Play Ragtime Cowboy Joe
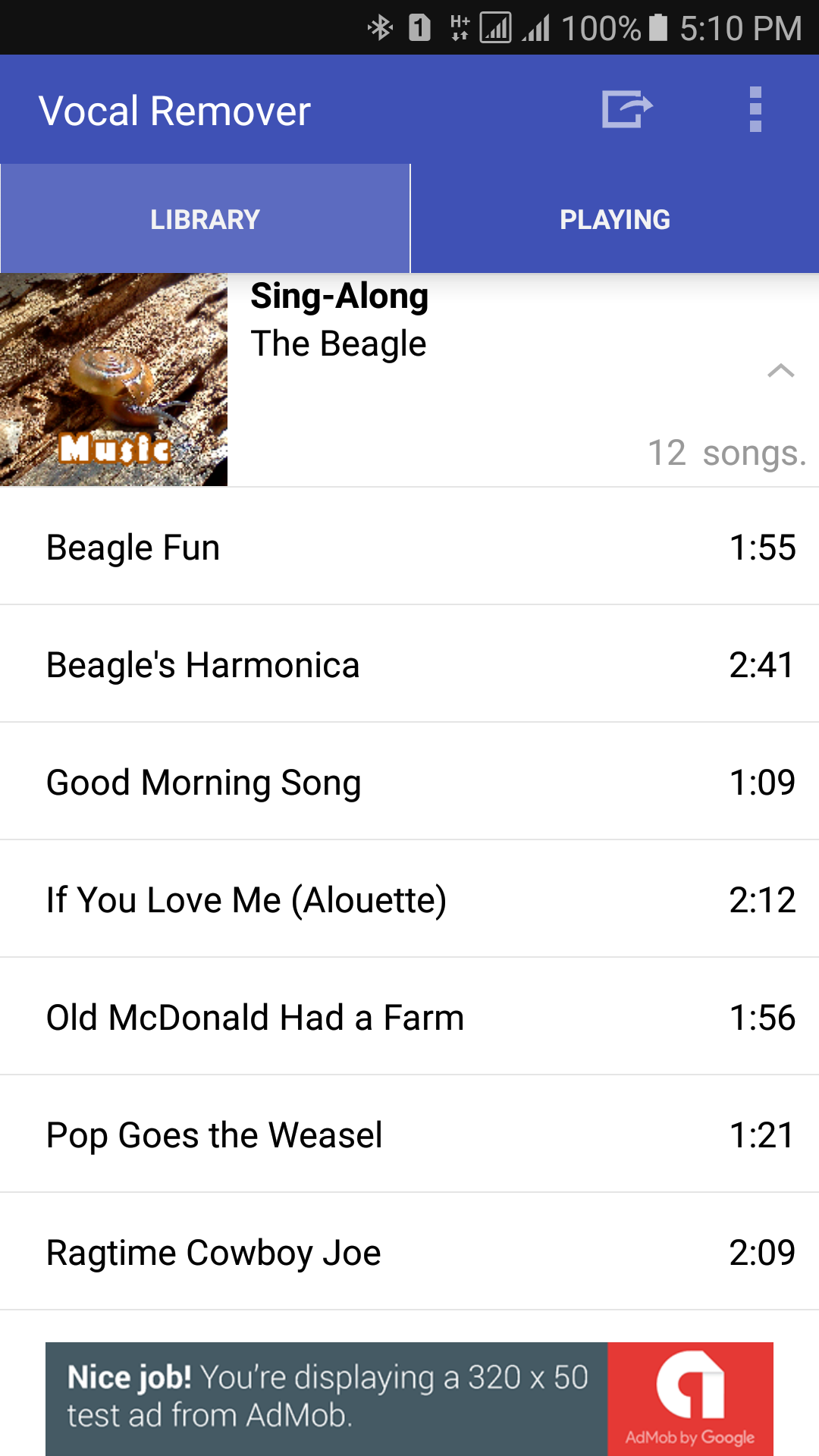The image size is (819, 1456). click(409, 1252)
